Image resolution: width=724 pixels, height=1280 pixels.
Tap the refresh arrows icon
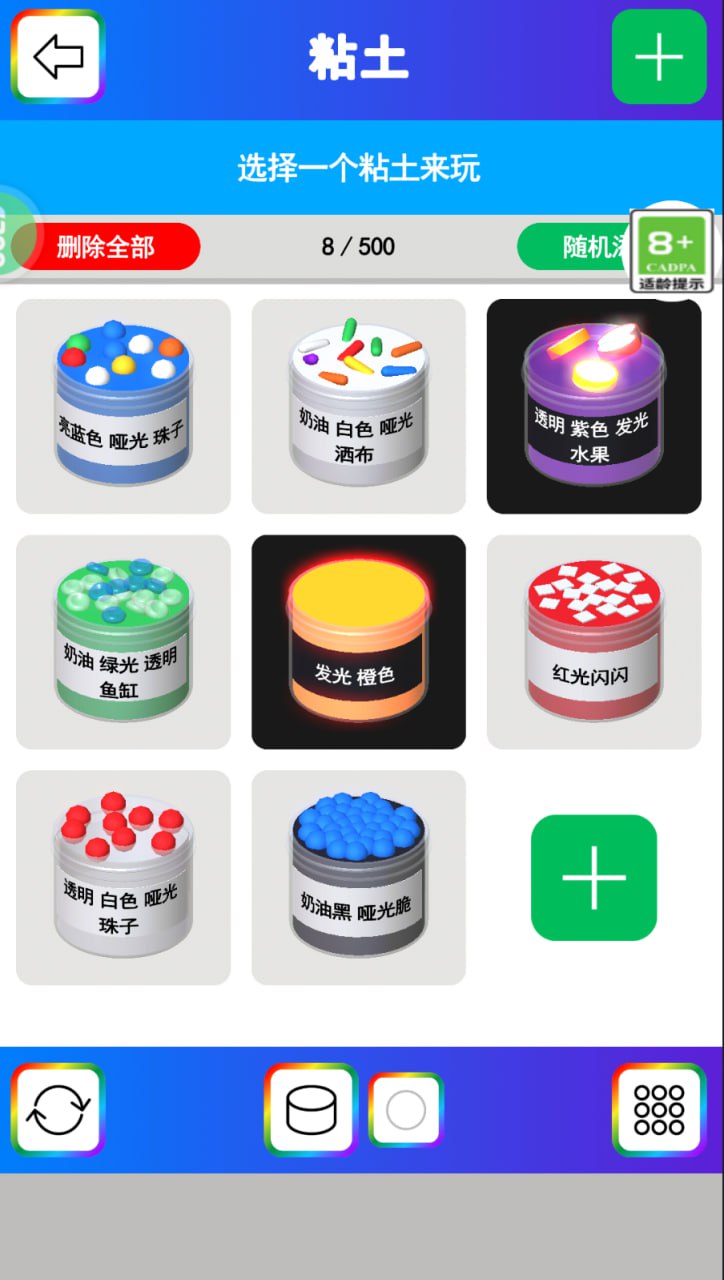[x=58, y=1110]
